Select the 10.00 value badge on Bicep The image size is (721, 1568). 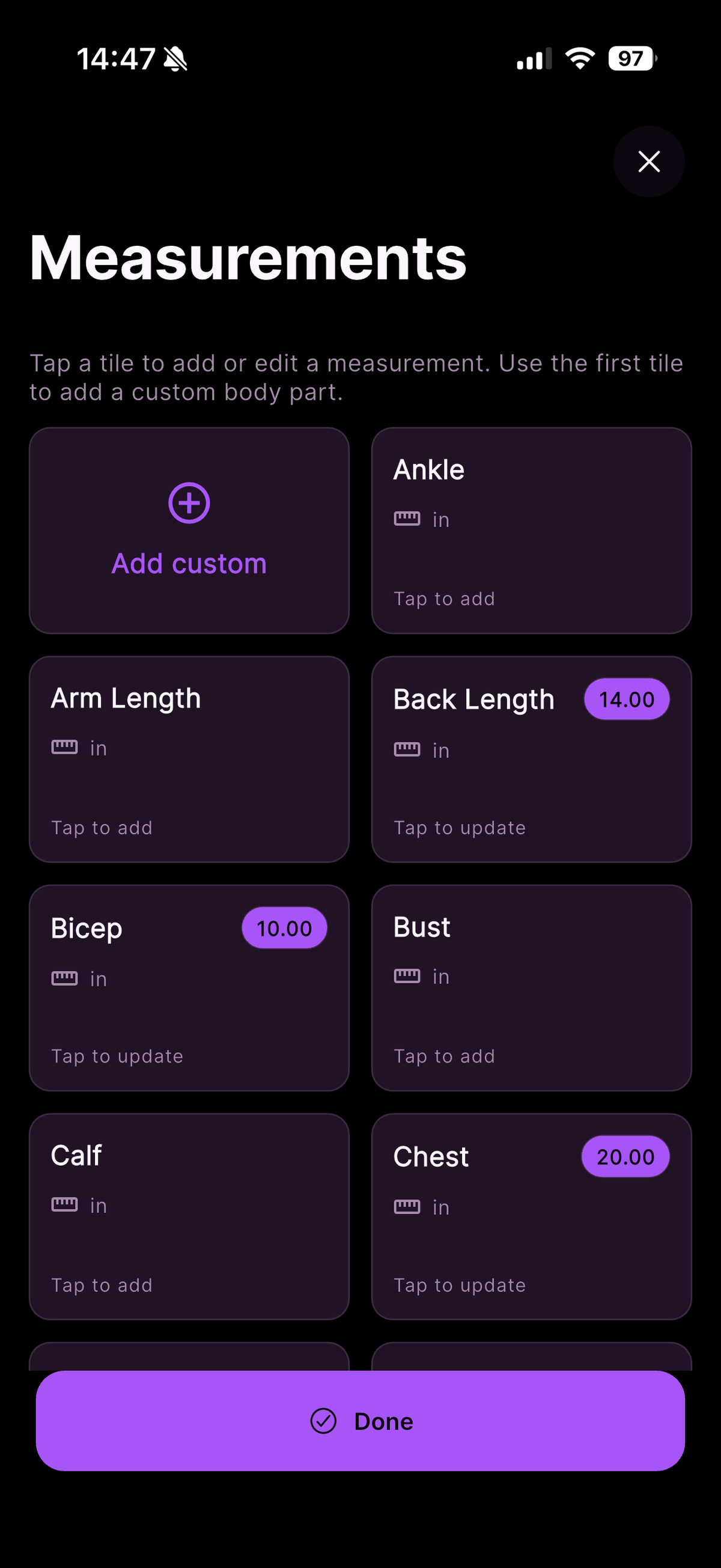(x=284, y=928)
